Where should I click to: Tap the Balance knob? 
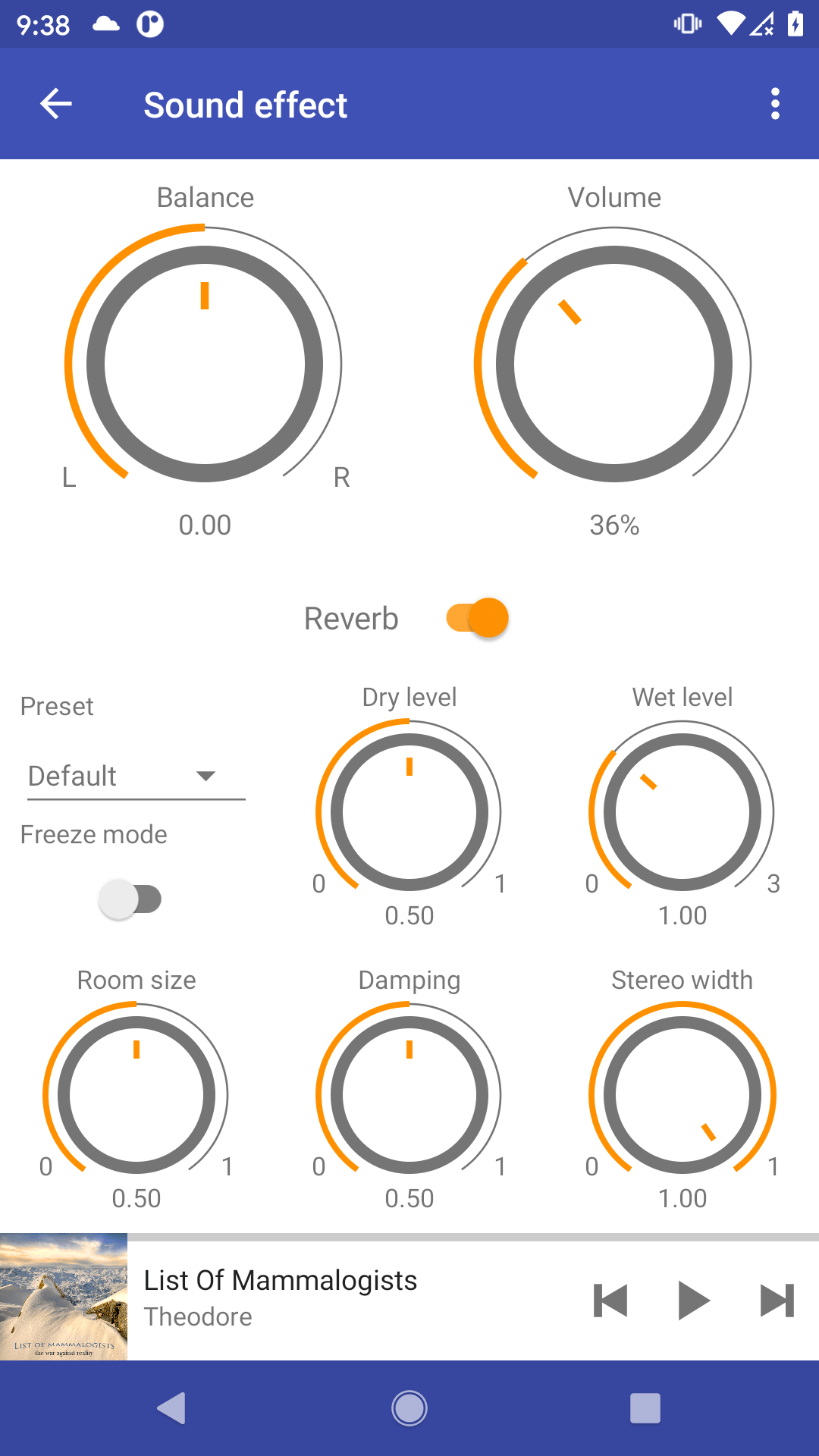[205, 364]
